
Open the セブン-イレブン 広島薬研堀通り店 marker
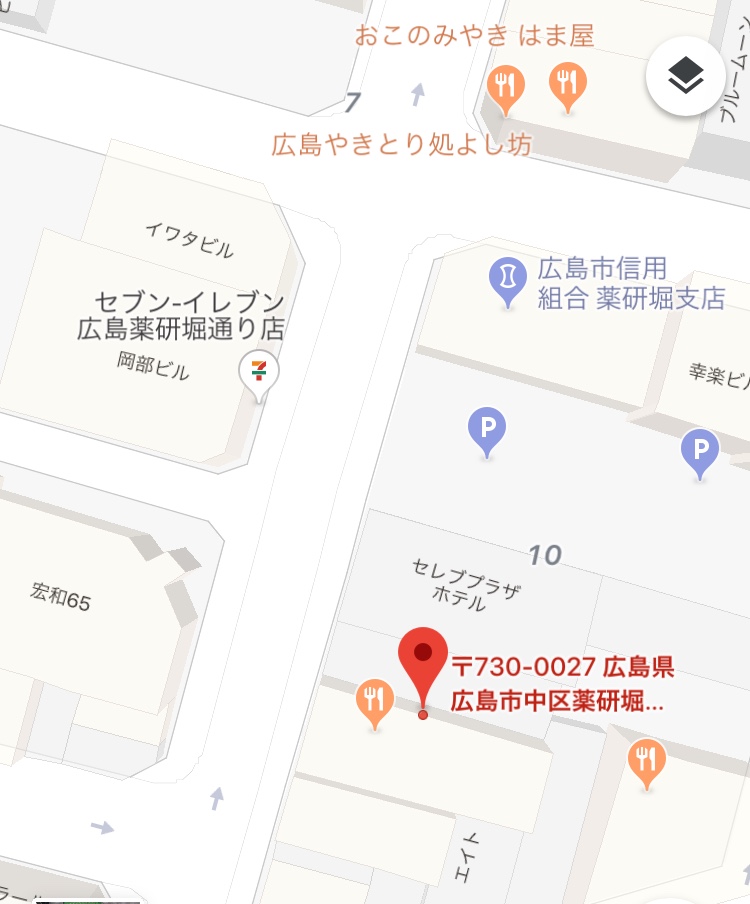[259, 372]
